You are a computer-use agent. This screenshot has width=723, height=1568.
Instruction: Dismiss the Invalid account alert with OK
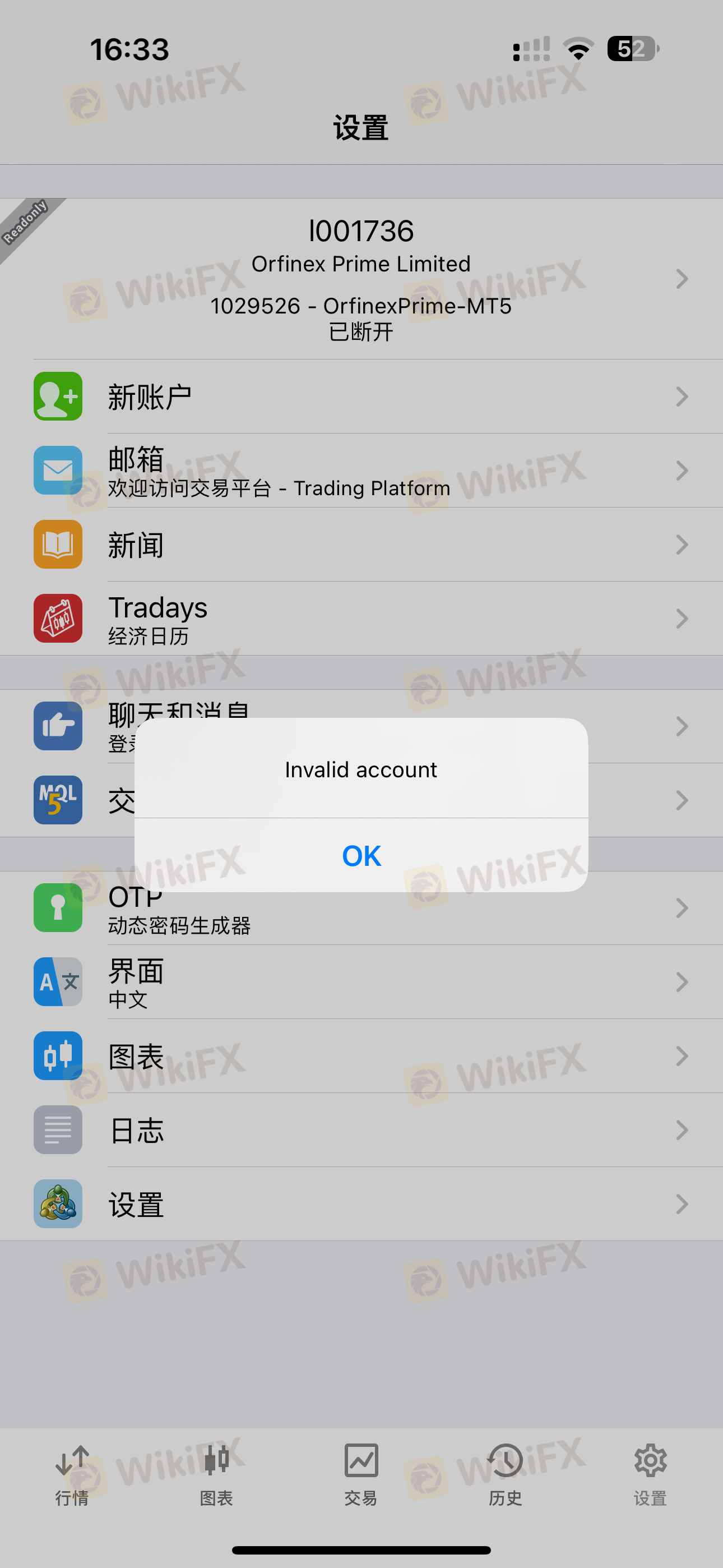(x=361, y=855)
